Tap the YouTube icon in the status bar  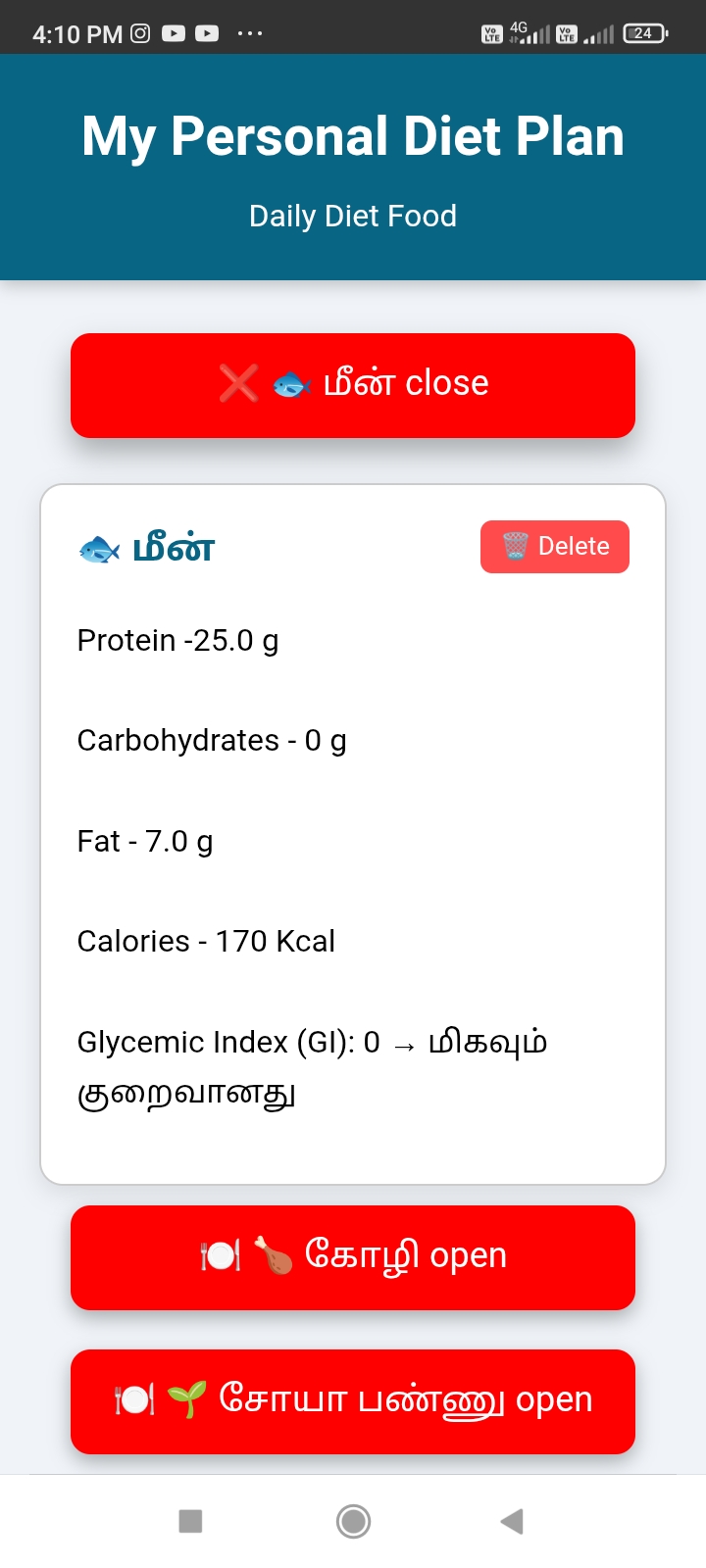click(x=173, y=32)
